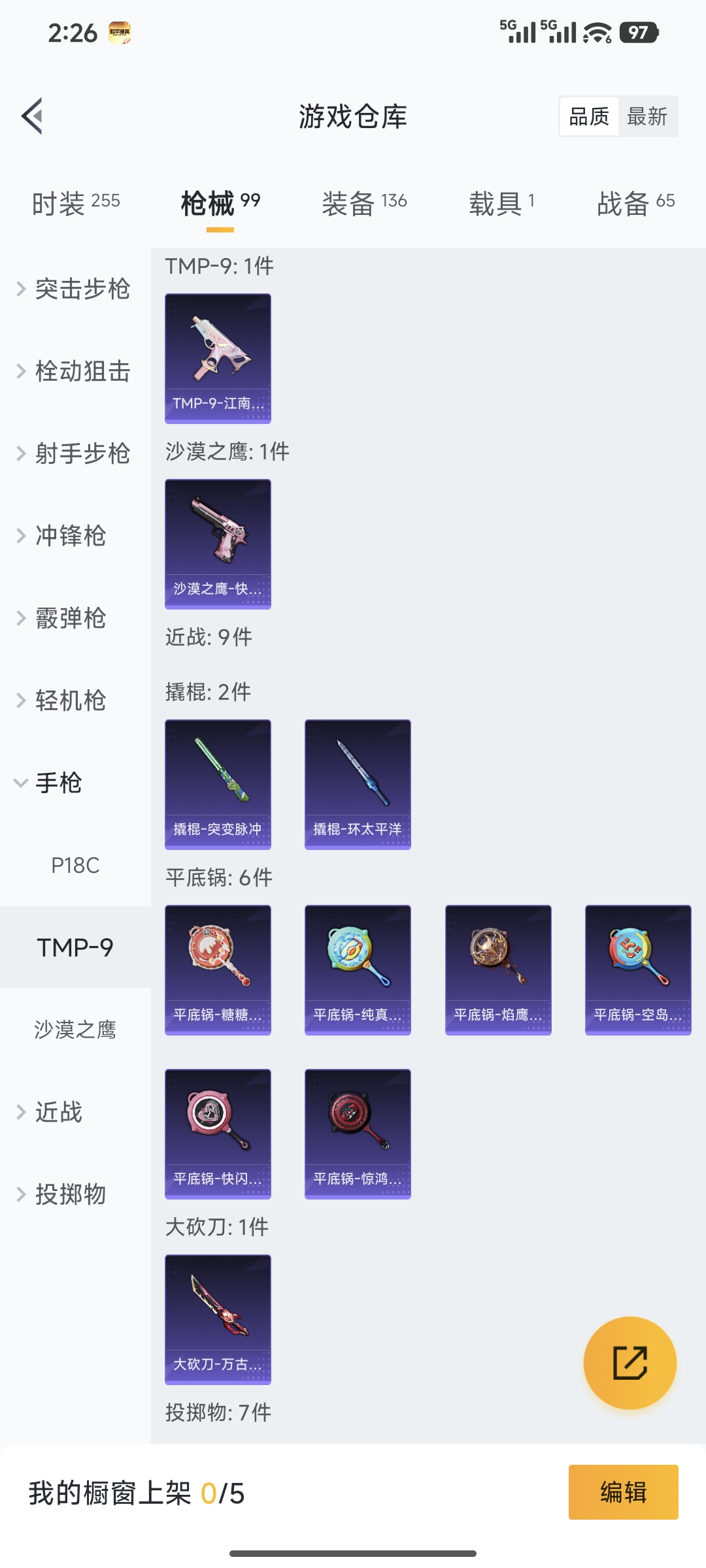Open the 平底锅-惊鸿 pan skin
This screenshot has width=706, height=1568.
[358, 1134]
